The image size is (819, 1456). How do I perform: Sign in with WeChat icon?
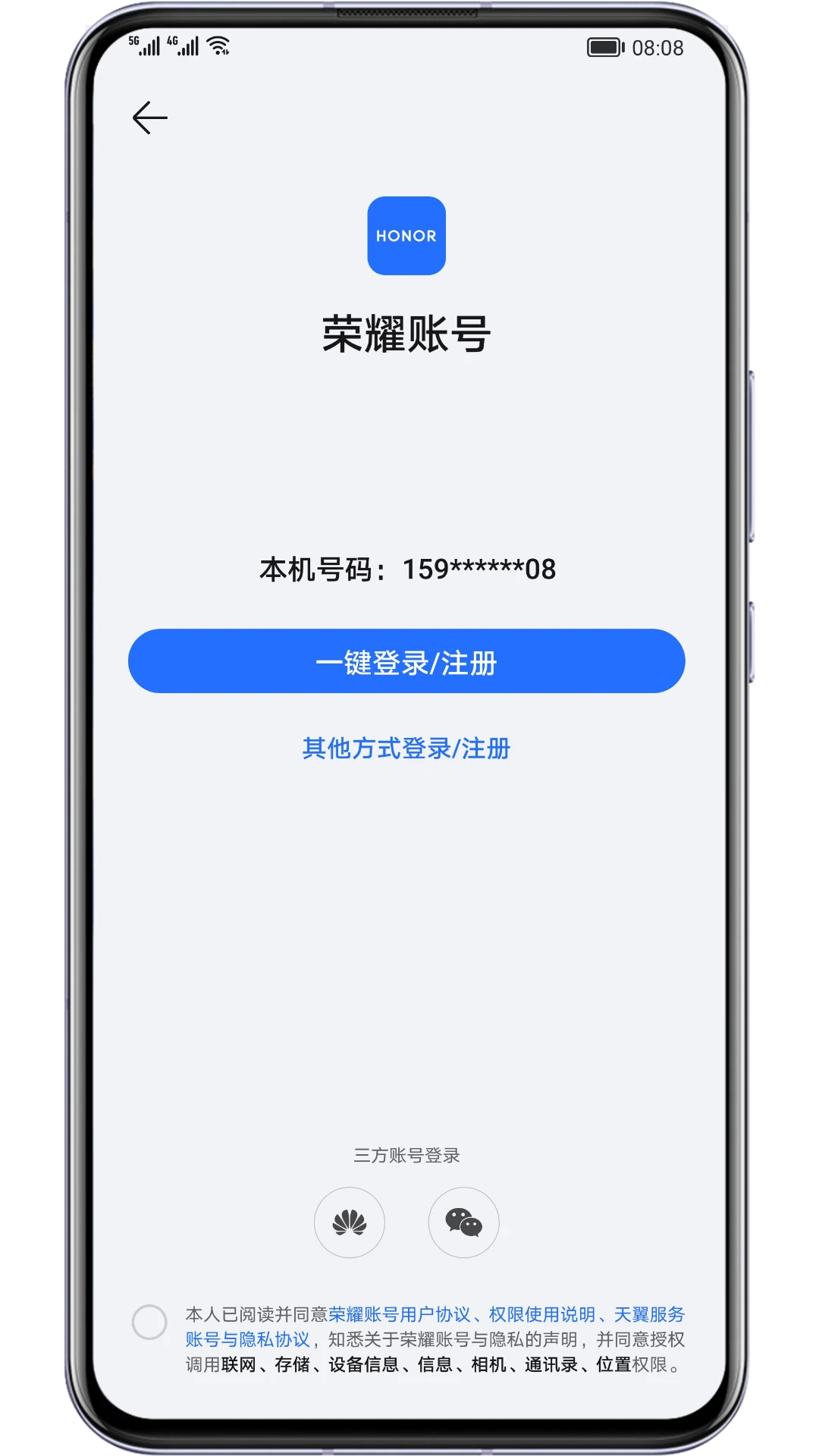point(463,1222)
